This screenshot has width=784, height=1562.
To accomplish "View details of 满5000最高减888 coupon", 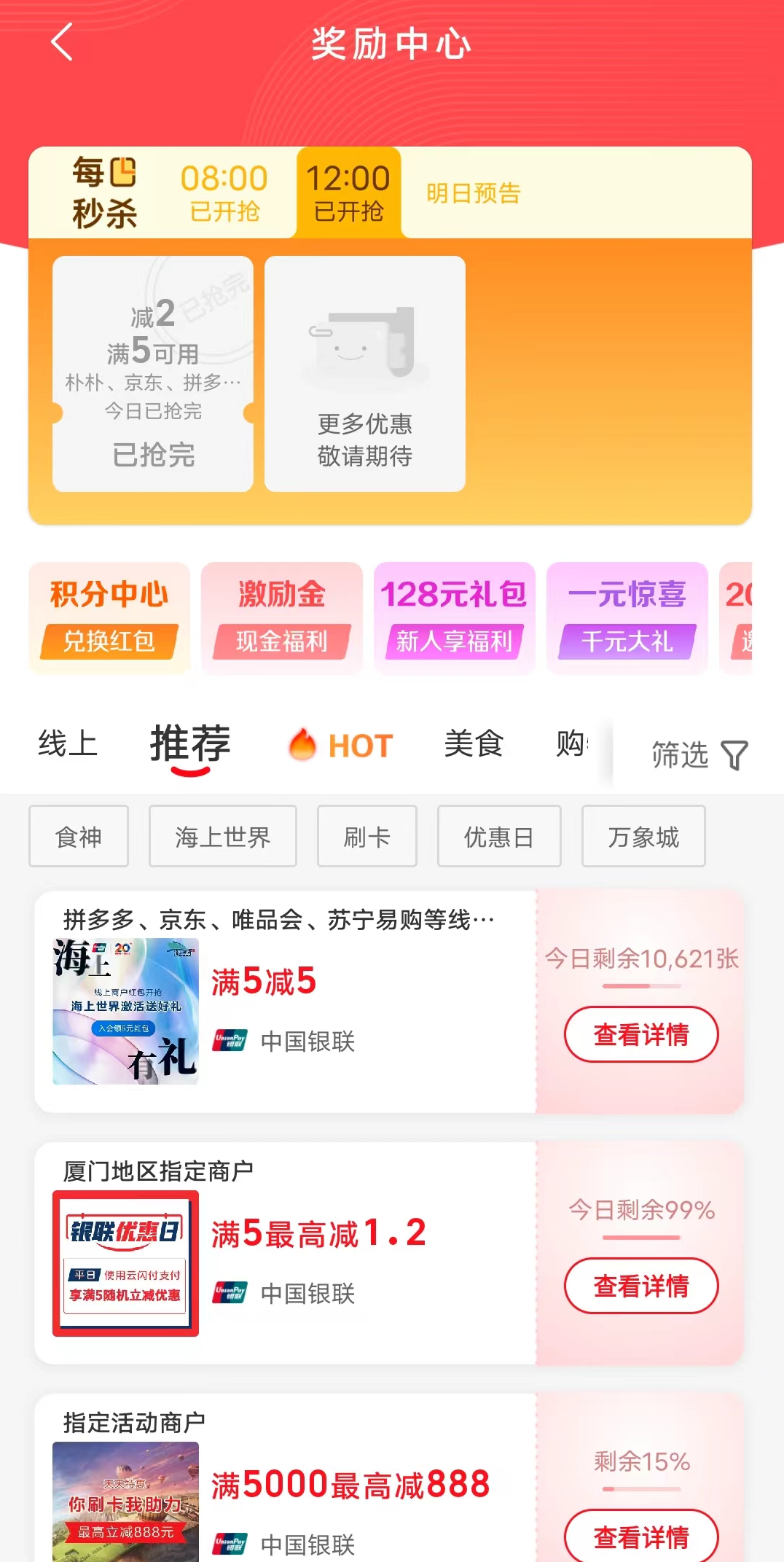I will coord(640,1535).
